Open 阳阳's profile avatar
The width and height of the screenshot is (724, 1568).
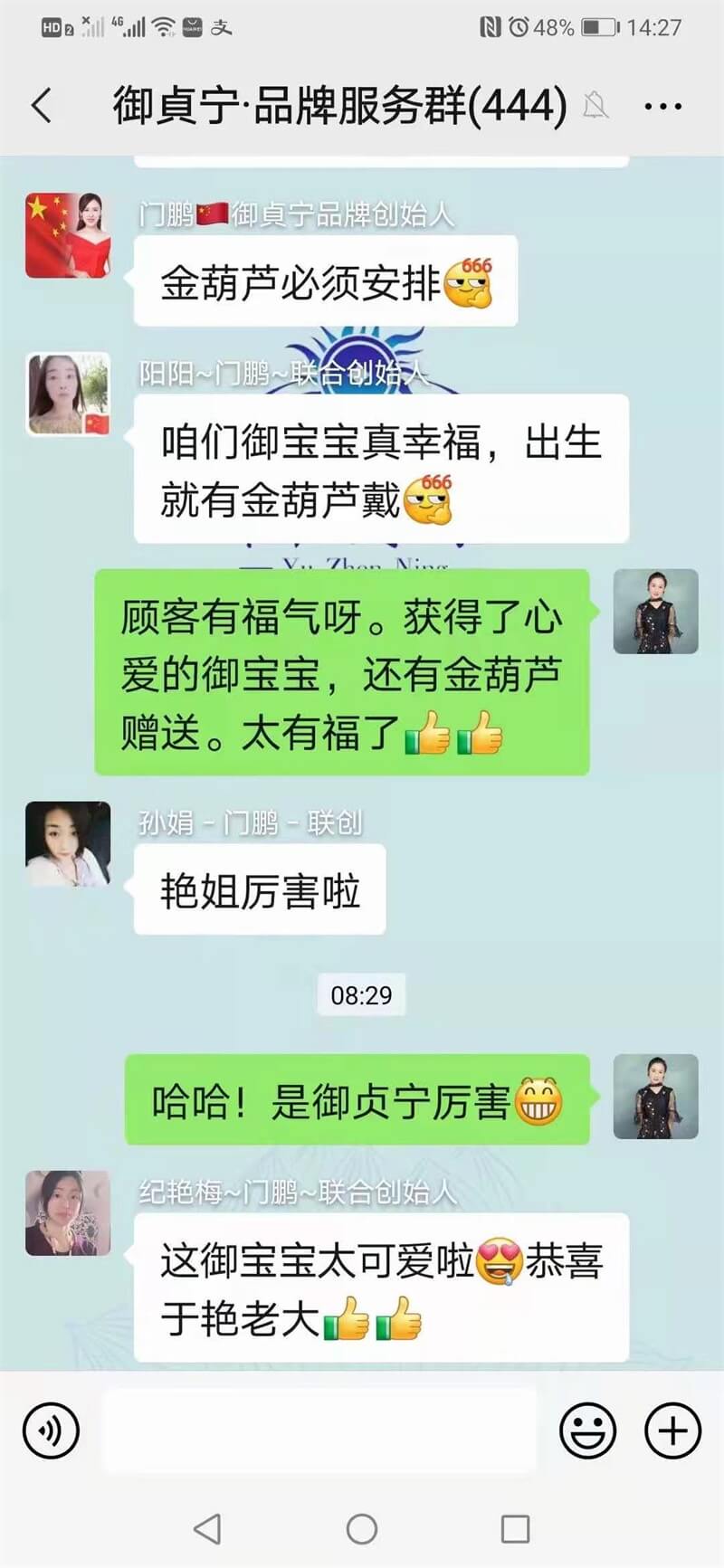pyautogui.click(x=68, y=394)
